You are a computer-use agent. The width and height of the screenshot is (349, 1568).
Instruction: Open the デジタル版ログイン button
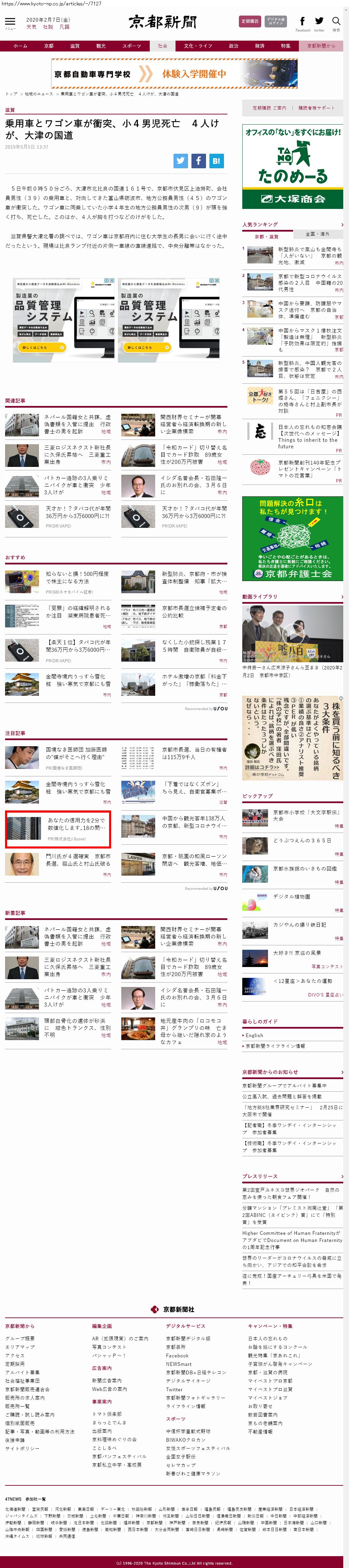click(276, 21)
